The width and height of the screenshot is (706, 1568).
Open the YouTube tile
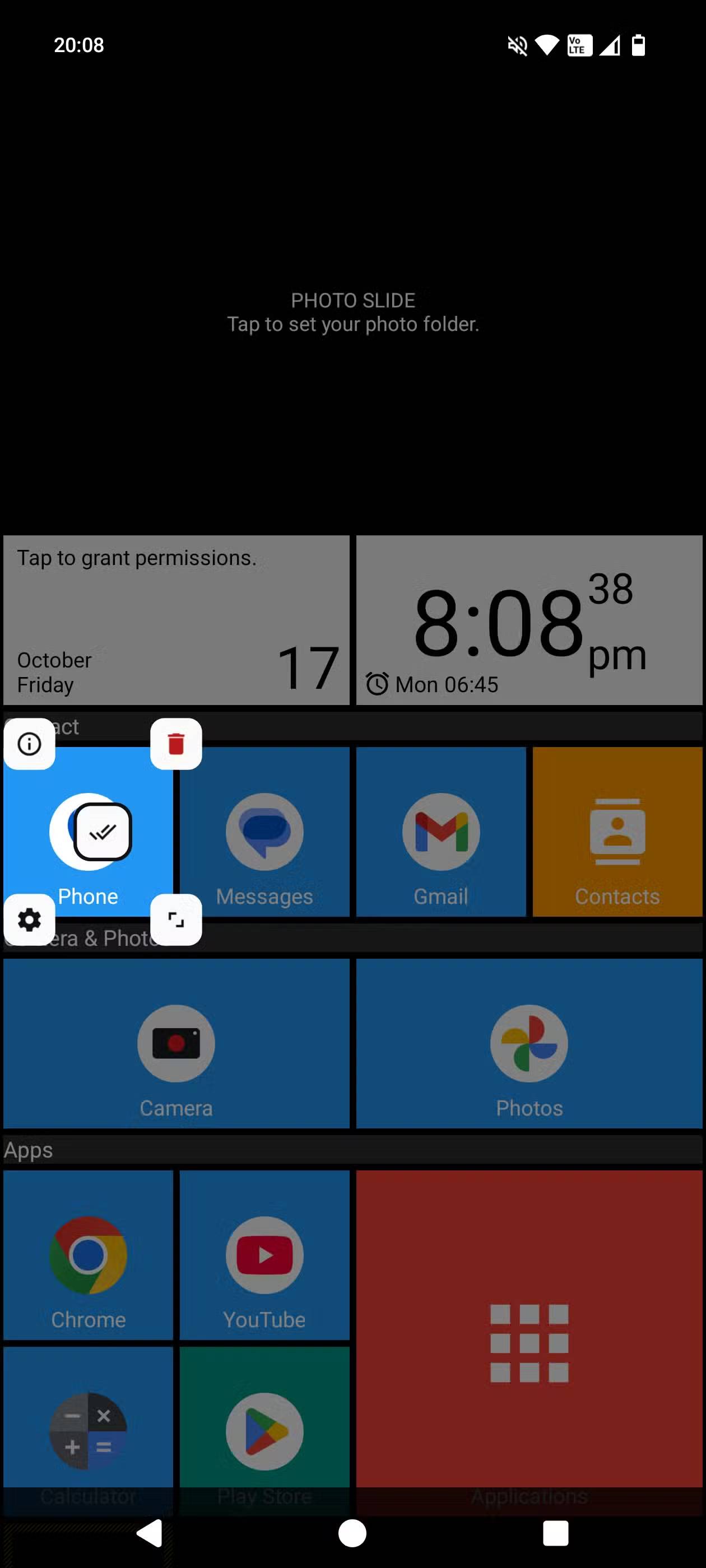pos(264,1255)
